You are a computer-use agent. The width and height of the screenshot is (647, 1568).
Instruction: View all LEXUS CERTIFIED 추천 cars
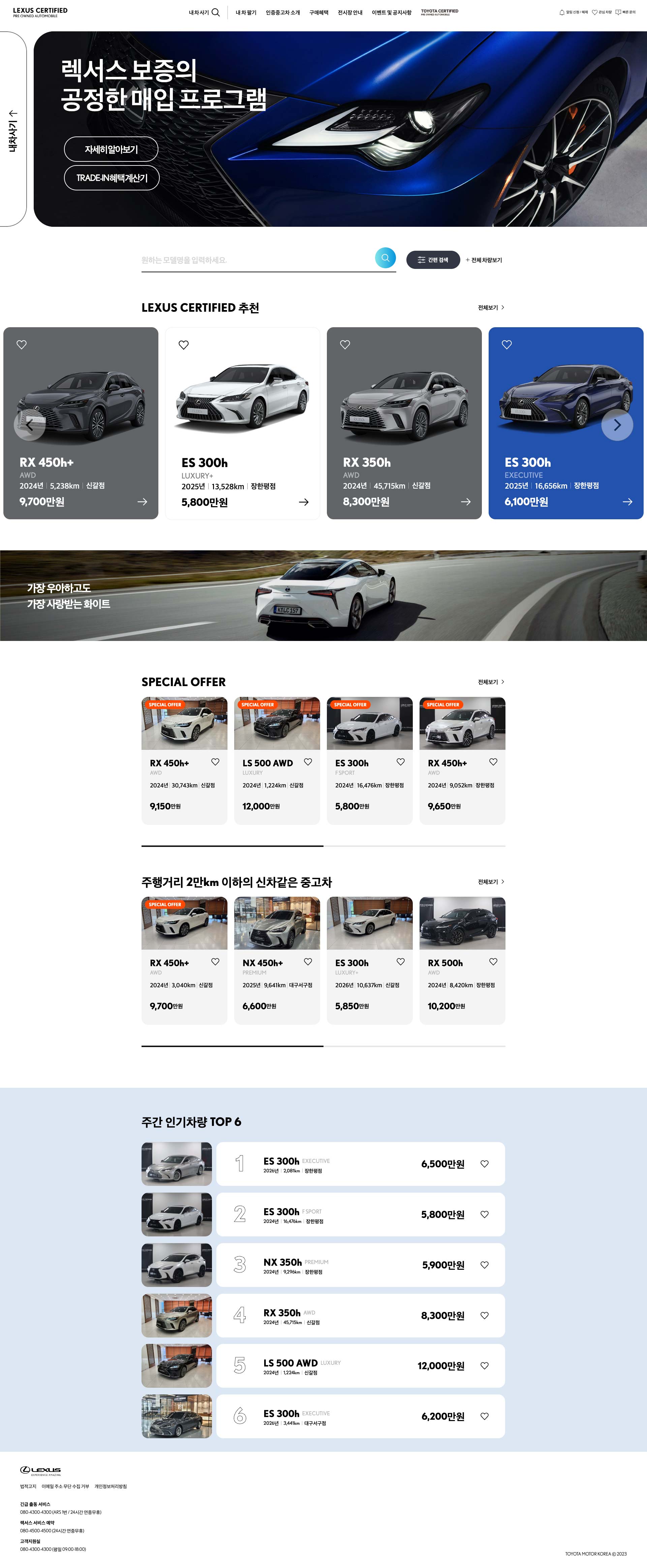click(491, 308)
